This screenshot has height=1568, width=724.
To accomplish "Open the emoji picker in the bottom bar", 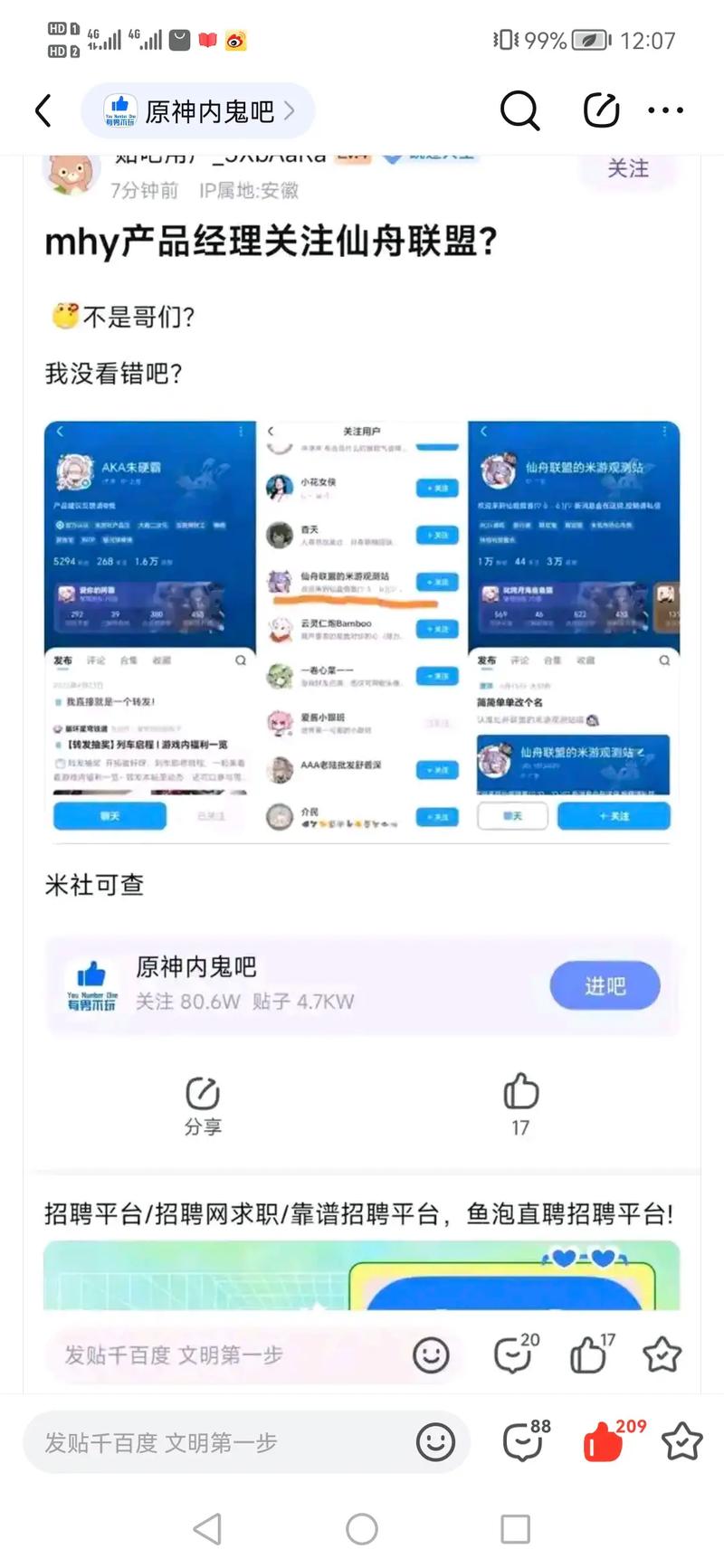I will click(x=435, y=1442).
